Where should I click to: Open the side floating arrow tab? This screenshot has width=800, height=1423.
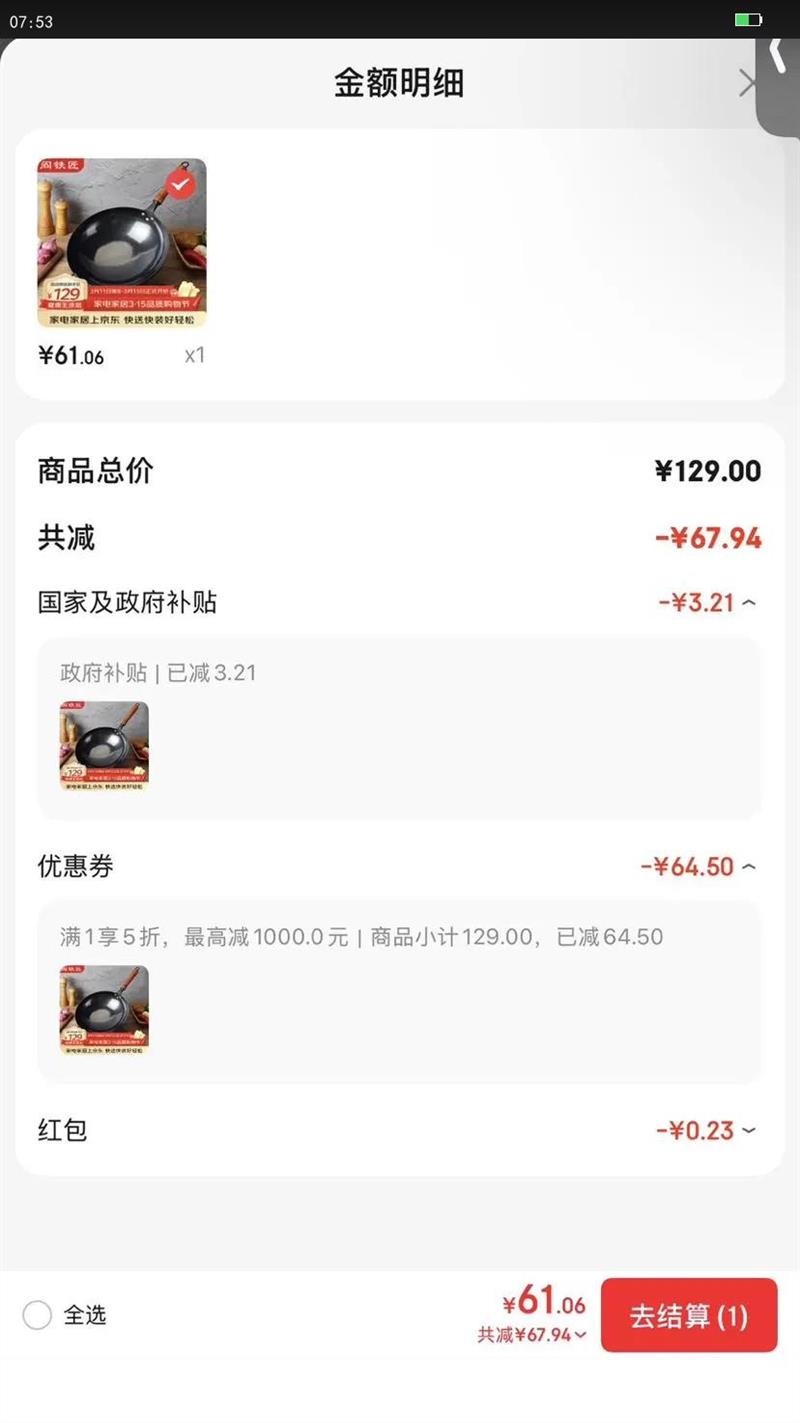point(779,58)
